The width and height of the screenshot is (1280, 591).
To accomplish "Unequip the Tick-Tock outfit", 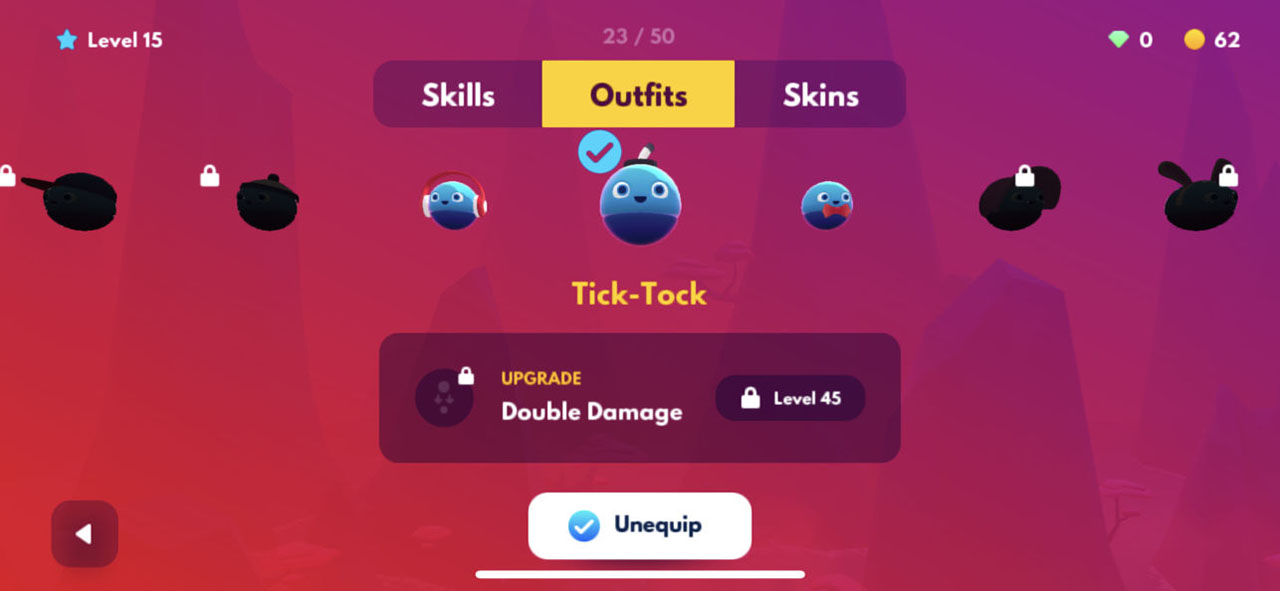I will pos(639,526).
